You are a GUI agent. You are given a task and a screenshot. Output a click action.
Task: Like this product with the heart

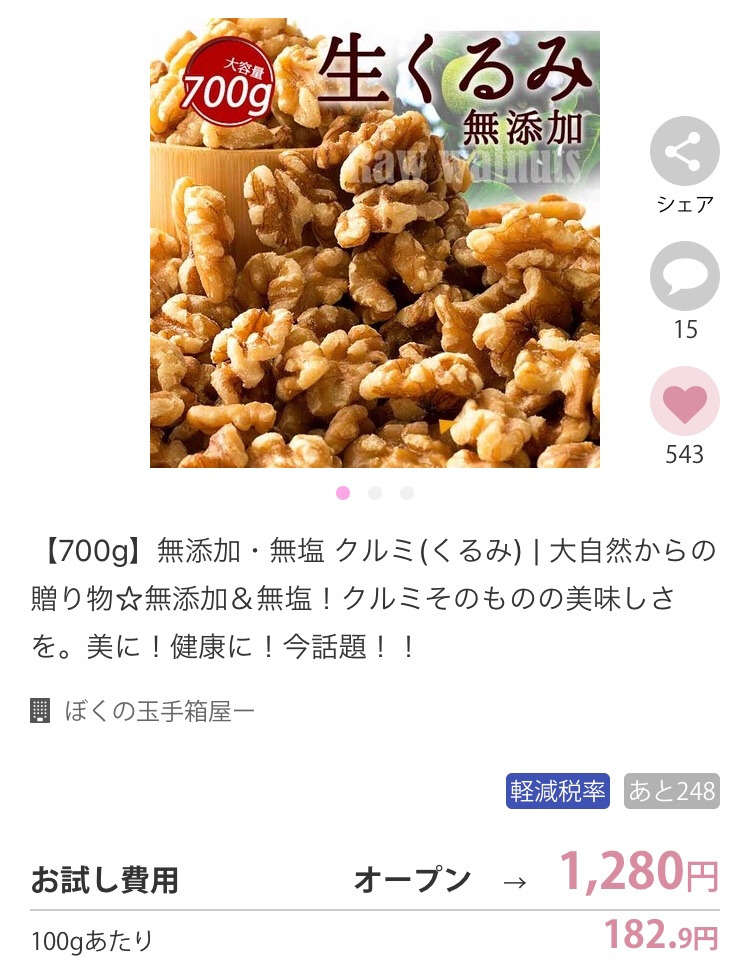(685, 402)
